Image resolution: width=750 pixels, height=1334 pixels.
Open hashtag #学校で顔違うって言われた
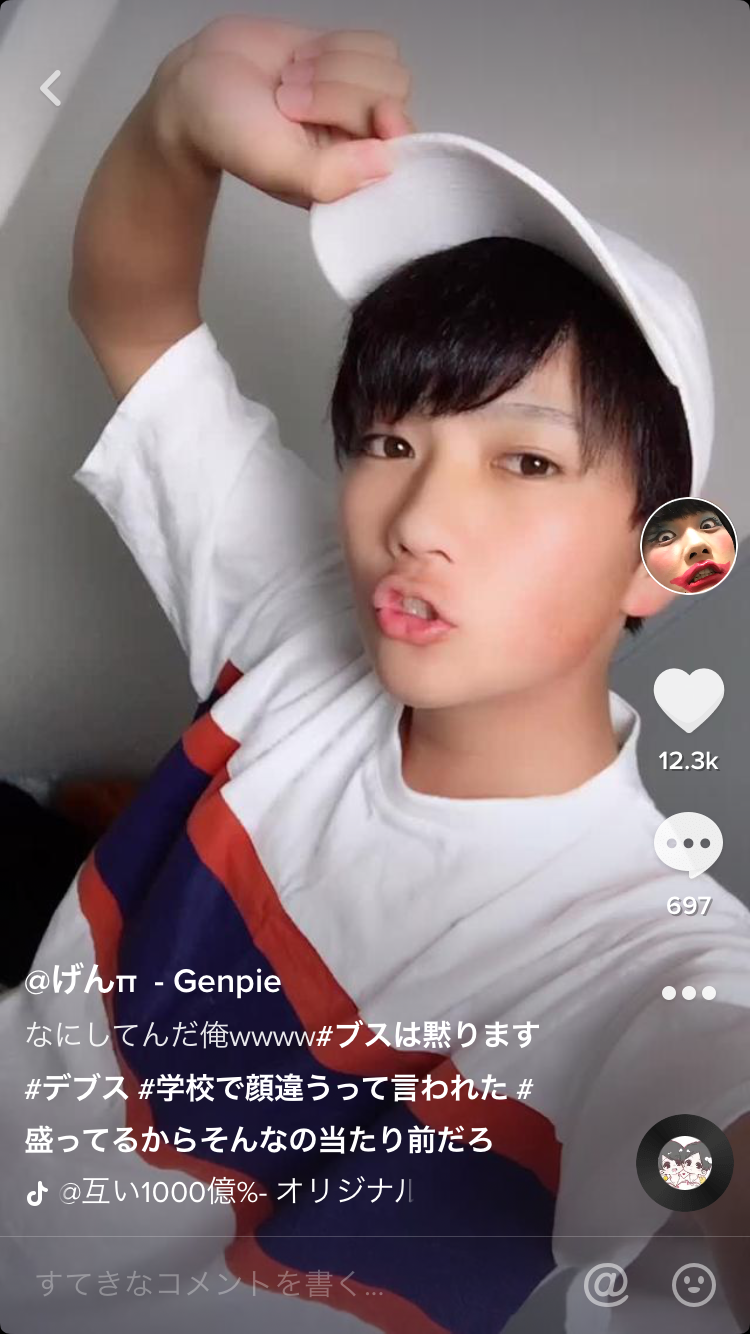(x=323, y=1088)
